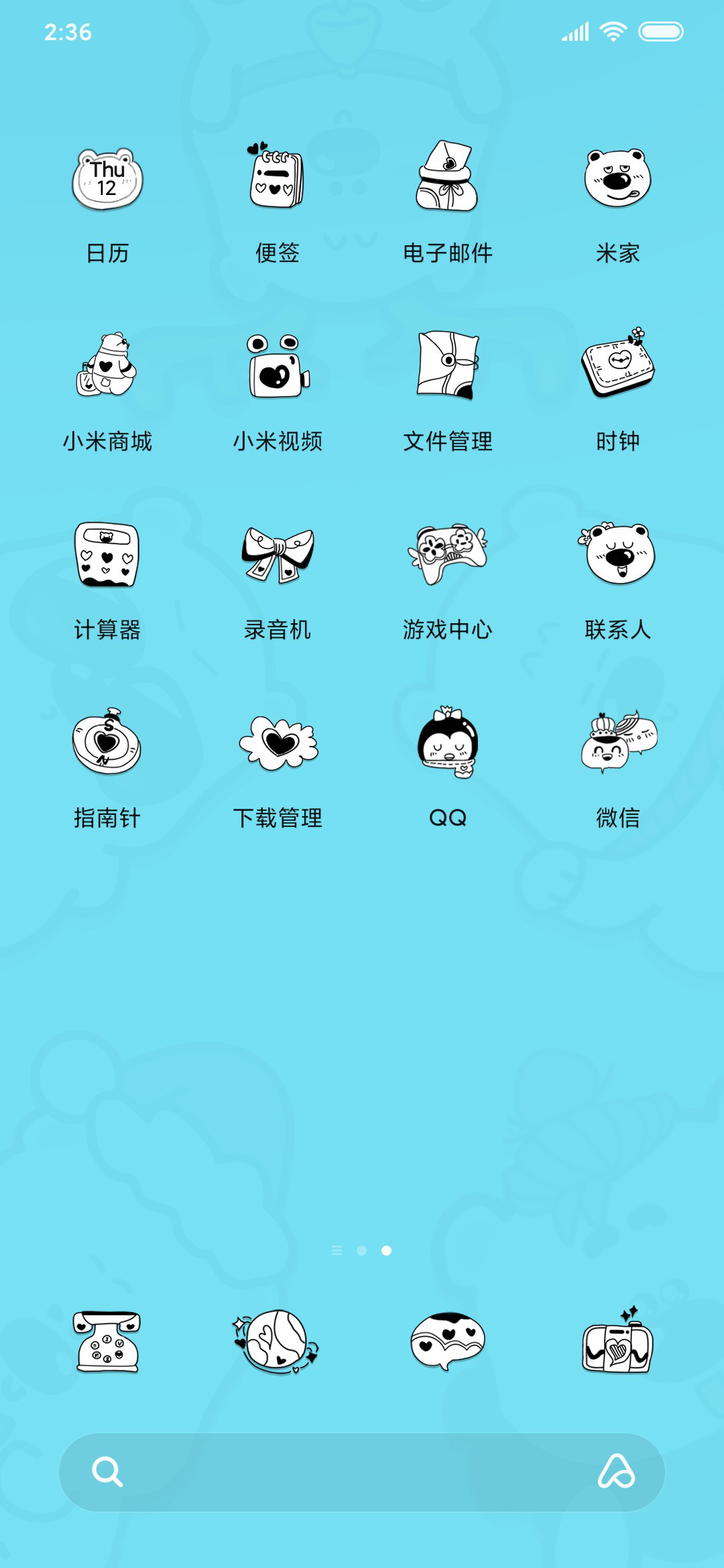Open the browser globe icon in dock
Screen dimensions: 724x1568
(x=276, y=1342)
